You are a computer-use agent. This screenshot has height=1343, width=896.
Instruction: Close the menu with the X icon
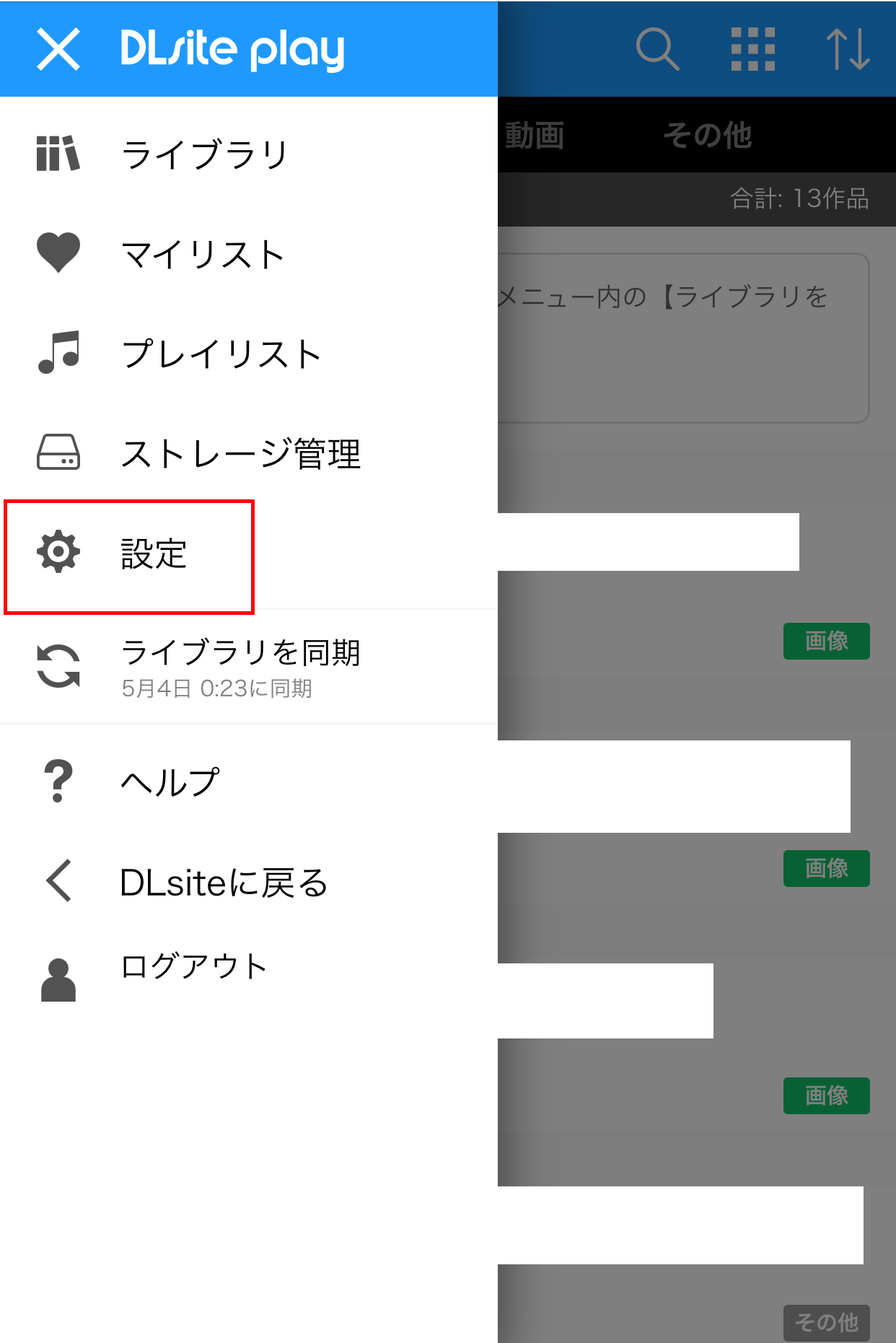(x=58, y=48)
